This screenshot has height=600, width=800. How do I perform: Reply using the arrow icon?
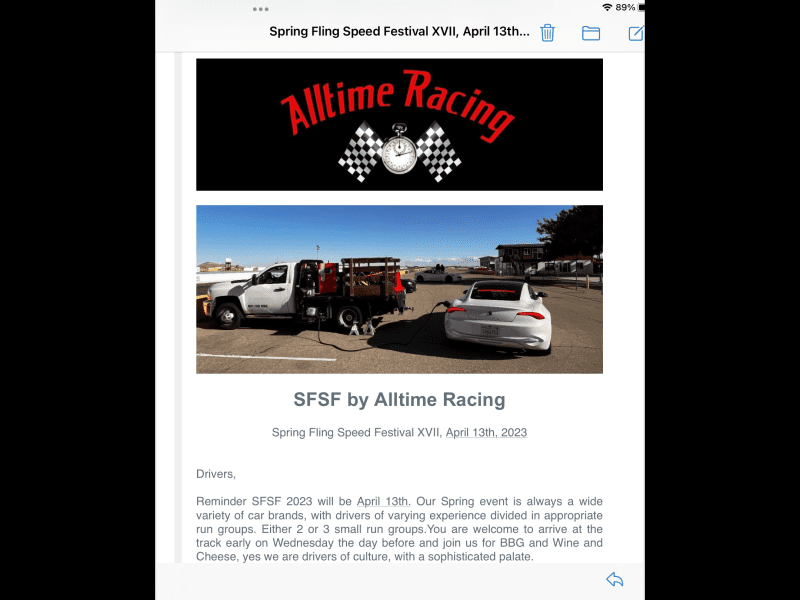615,579
